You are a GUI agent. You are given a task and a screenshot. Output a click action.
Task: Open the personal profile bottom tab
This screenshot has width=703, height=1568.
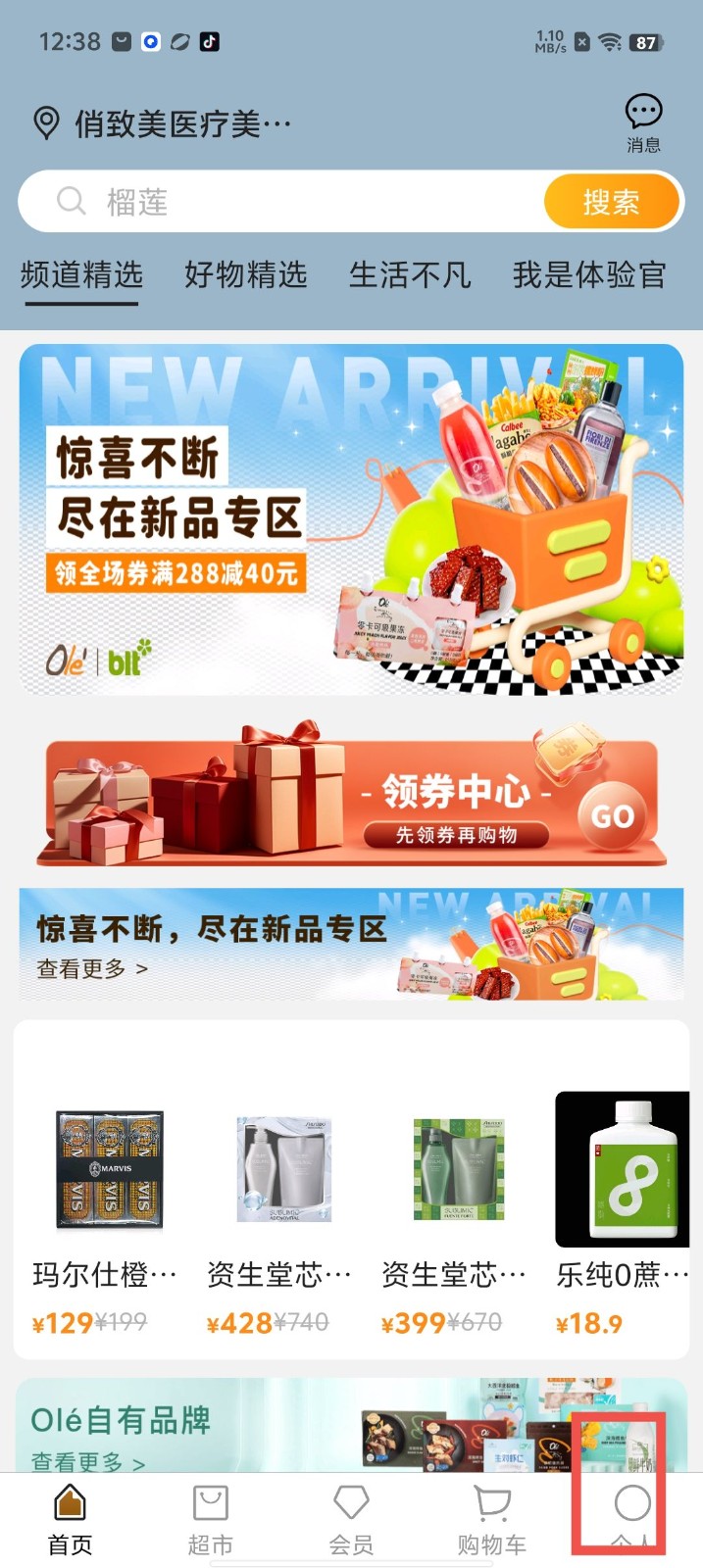631,1518
